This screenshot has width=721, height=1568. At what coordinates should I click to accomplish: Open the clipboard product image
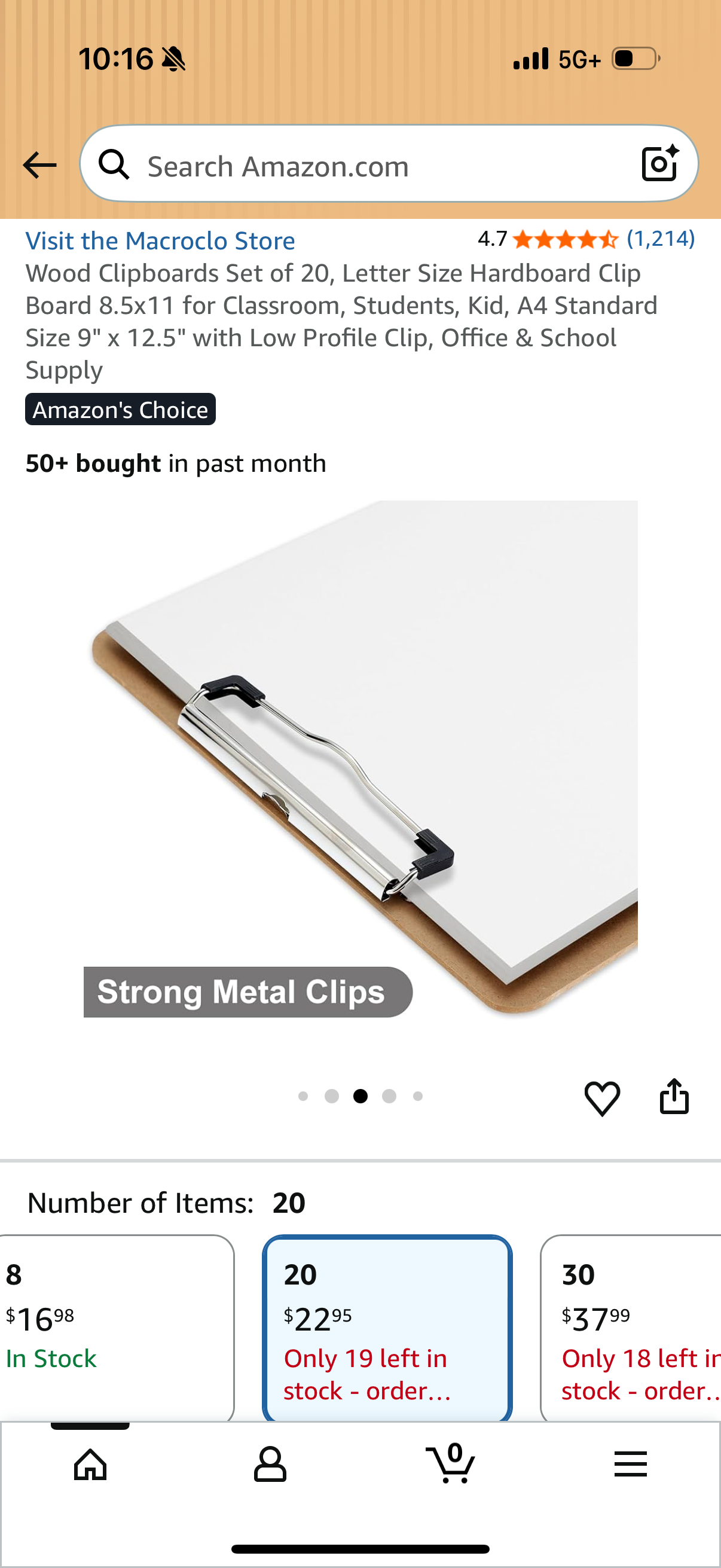[361, 759]
